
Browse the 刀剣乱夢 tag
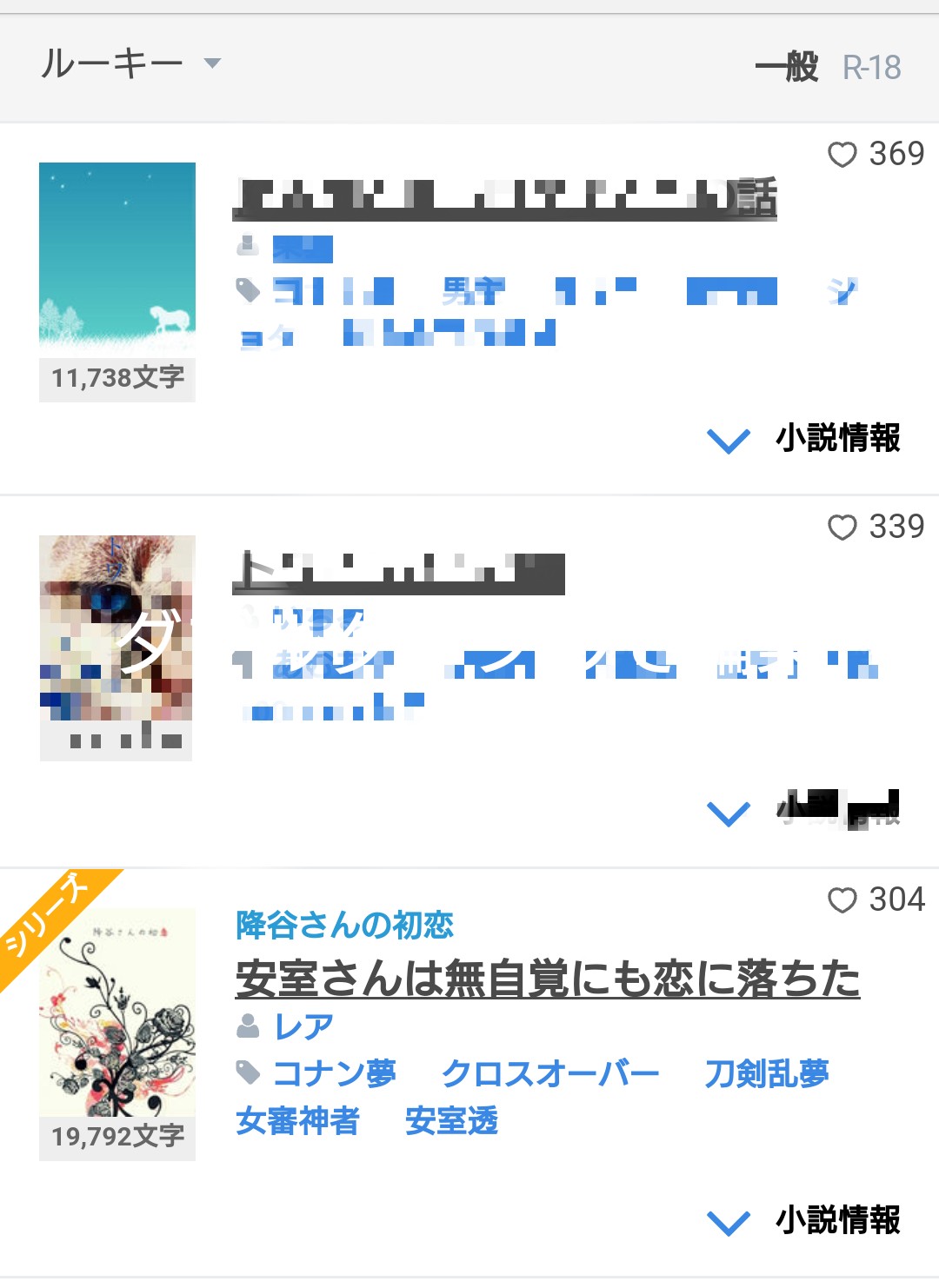[767, 1074]
